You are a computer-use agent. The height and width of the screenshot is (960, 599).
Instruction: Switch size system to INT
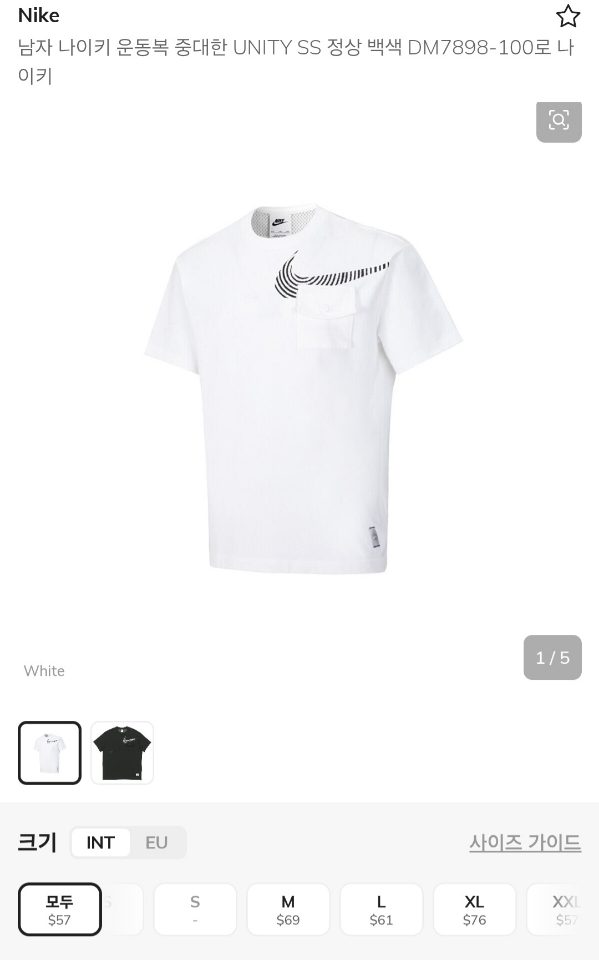coord(100,842)
